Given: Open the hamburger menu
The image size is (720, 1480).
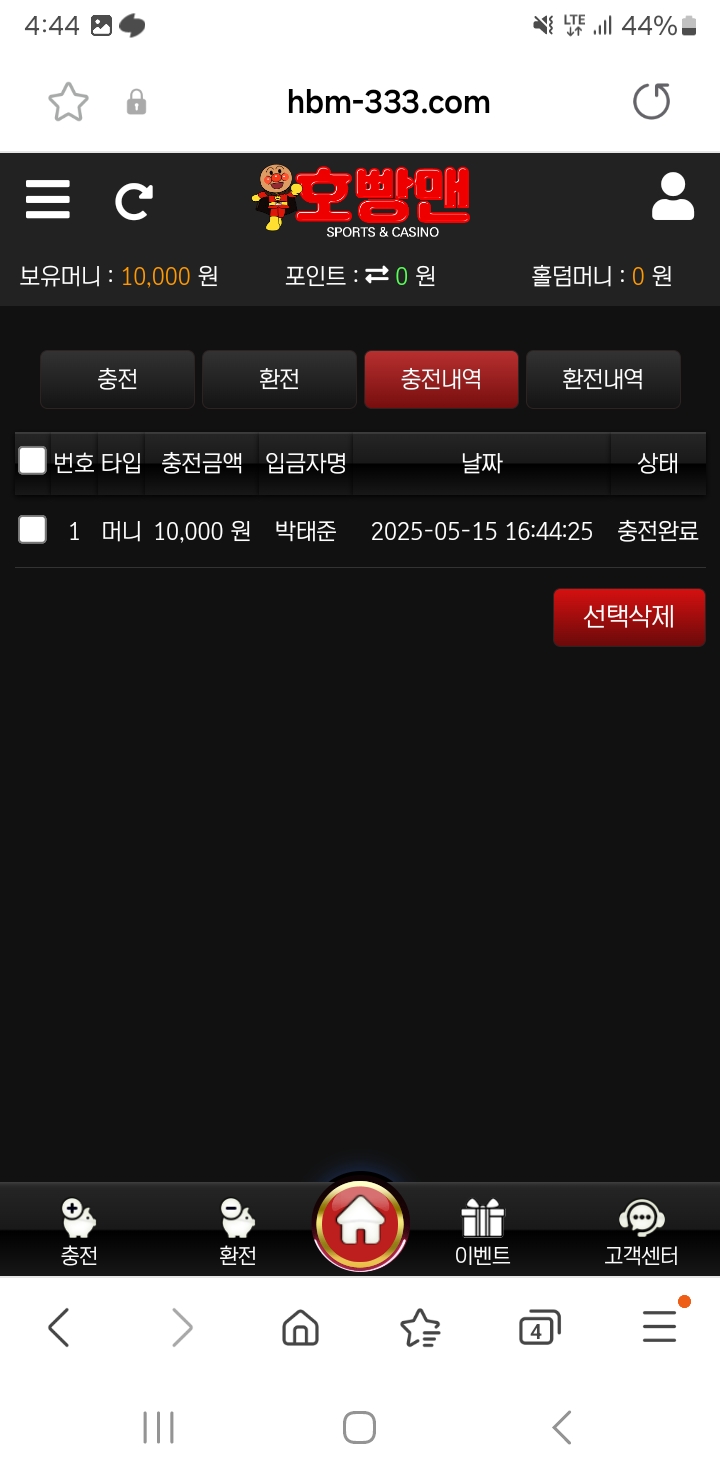Looking at the screenshot, I should (x=47, y=200).
